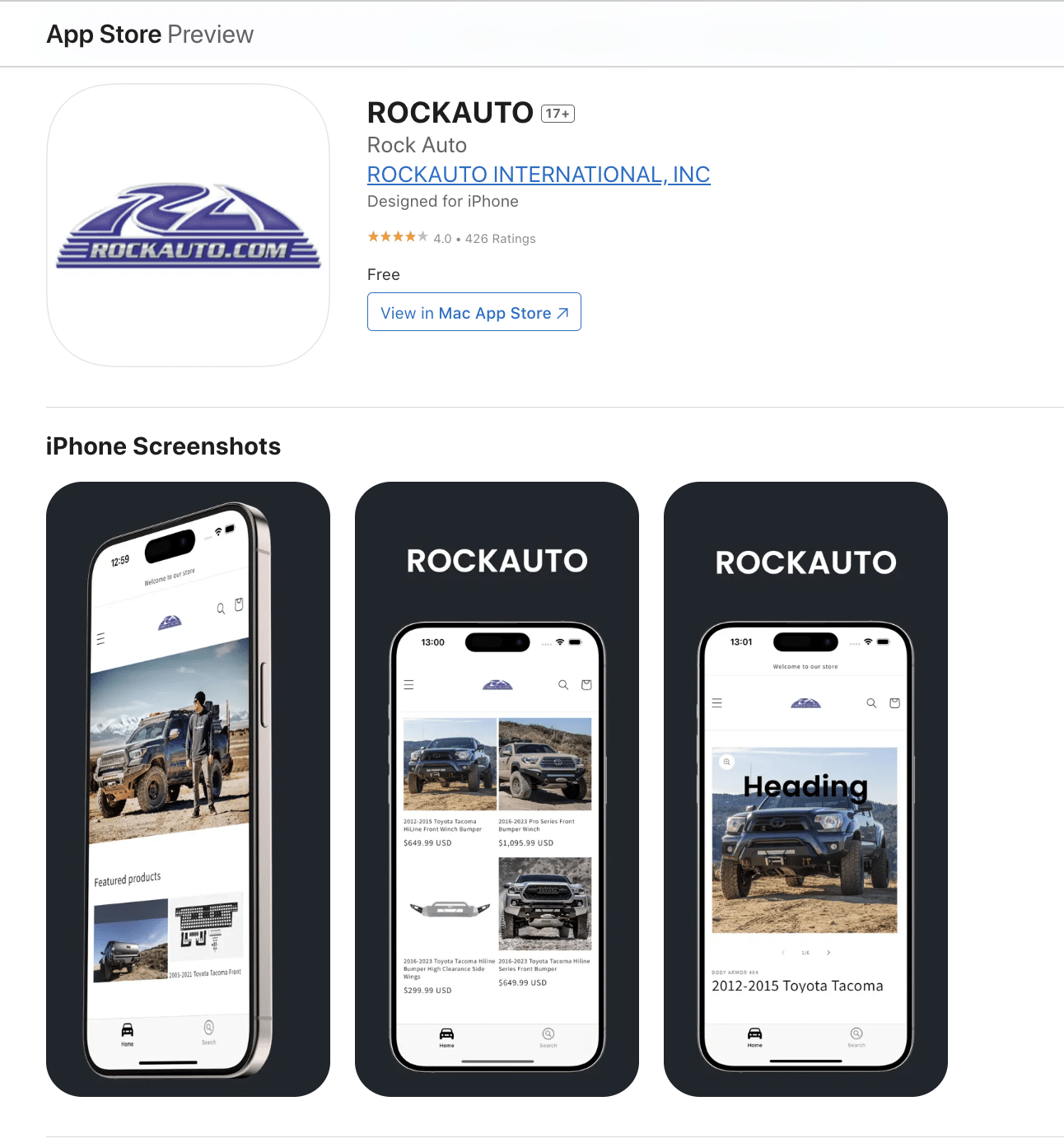Open the second screenshot showing the bumper product grid
The width and height of the screenshot is (1064, 1143).
(497, 788)
